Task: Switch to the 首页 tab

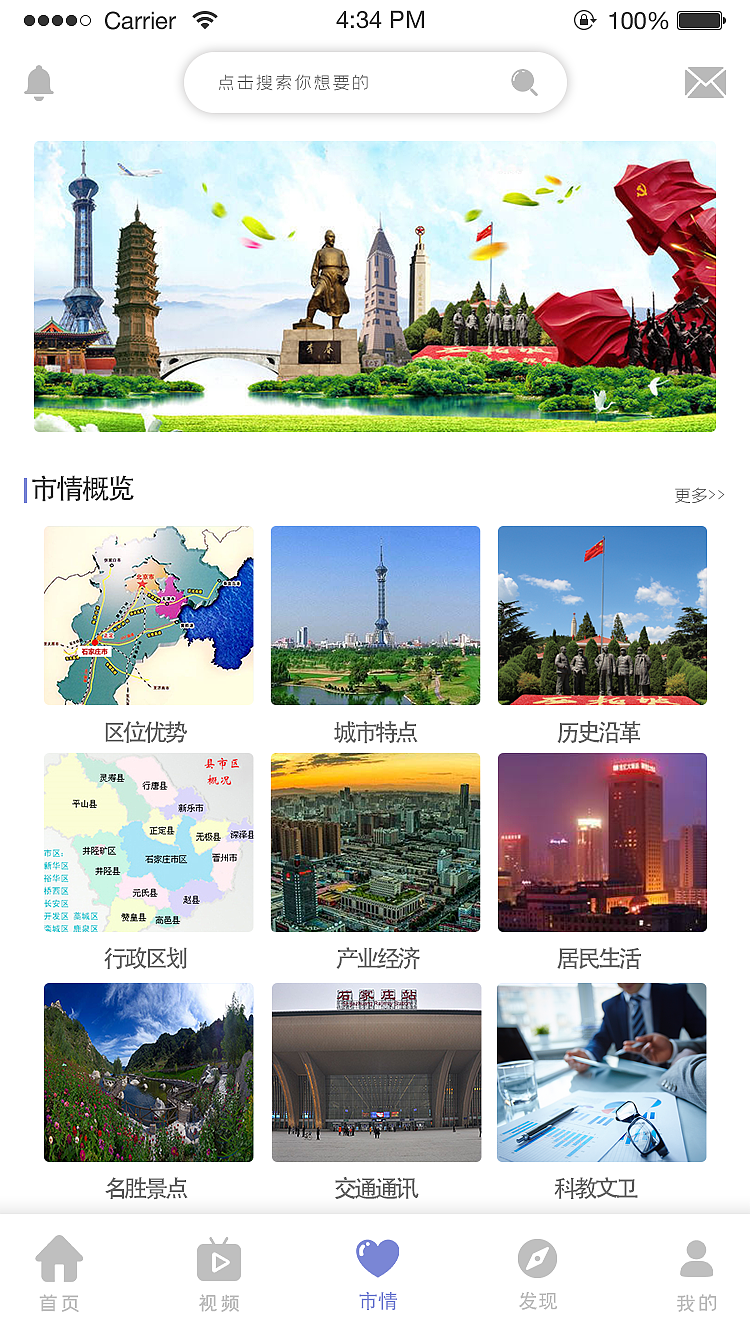Action: pyautogui.click(x=59, y=1272)
